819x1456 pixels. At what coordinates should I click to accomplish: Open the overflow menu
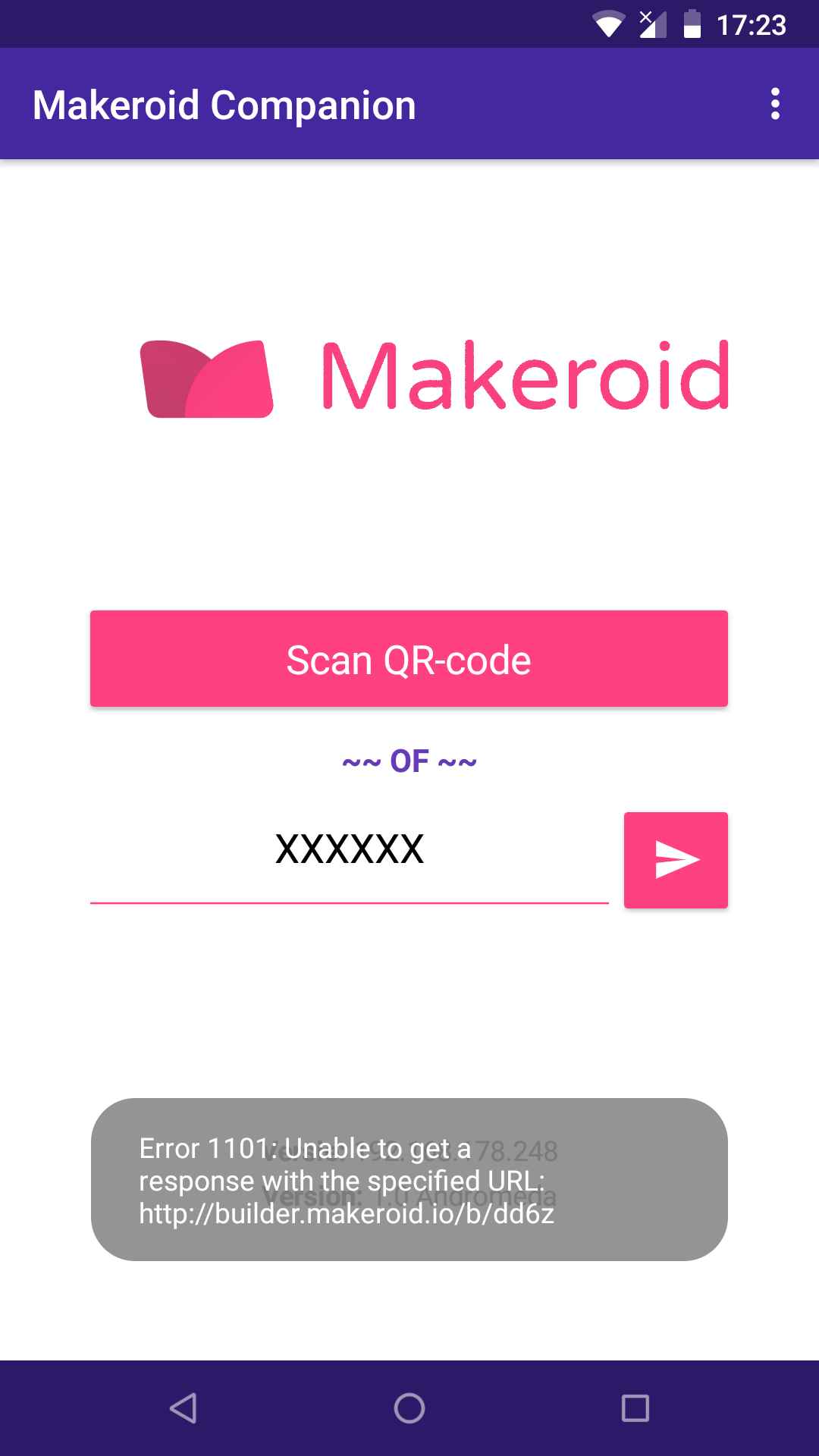[x=774, y=104]
